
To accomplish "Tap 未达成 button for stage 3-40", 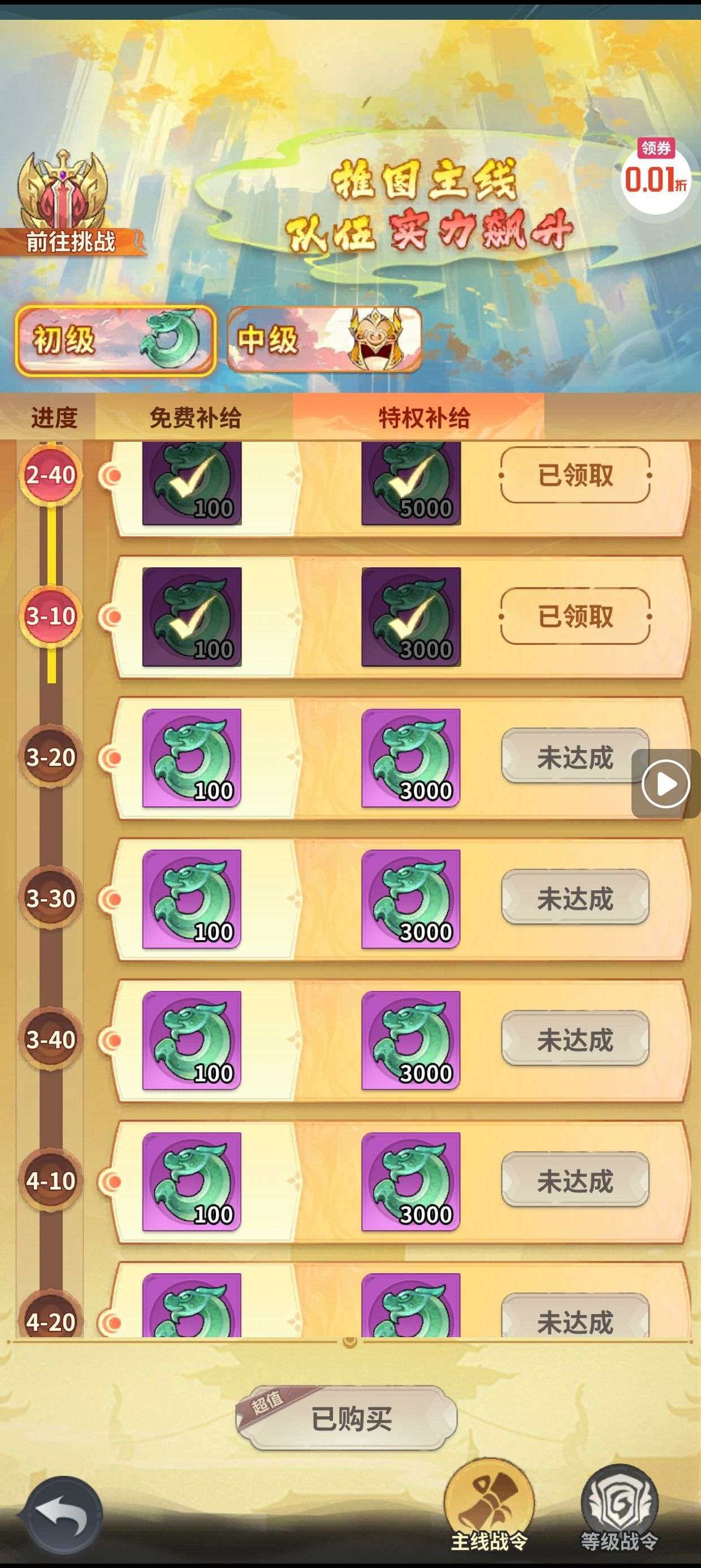I will (575, 1040).
